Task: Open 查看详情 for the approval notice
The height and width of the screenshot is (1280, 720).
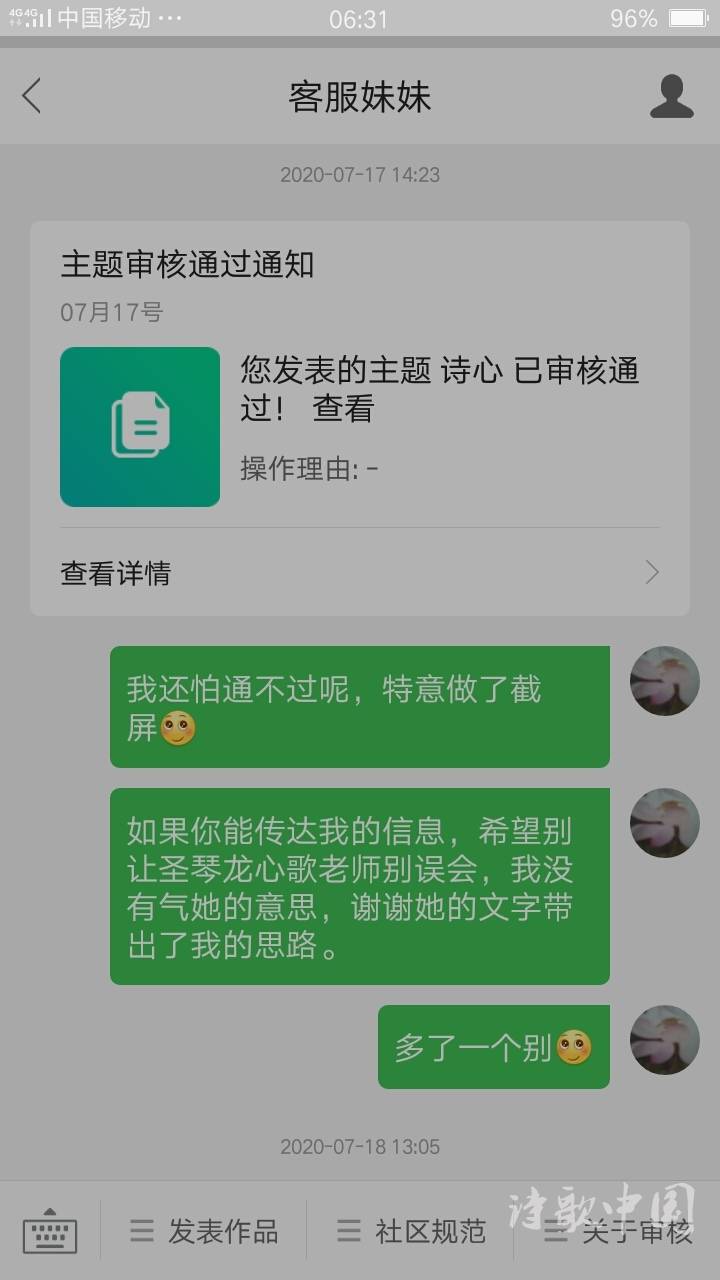Action: tap(360, 573)
